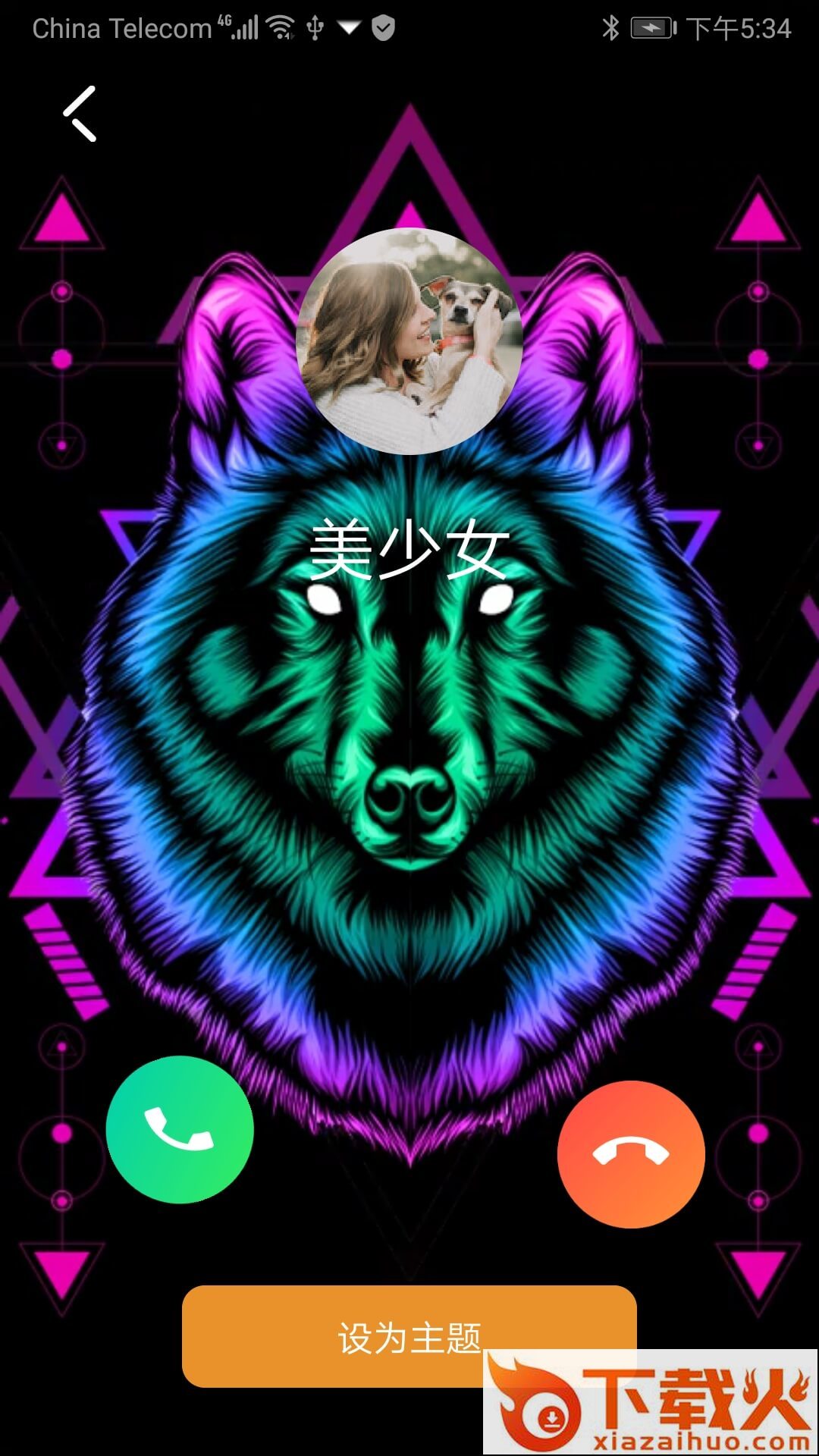Screen dimensions: 819x1456
Task: Go back using the top-left arrow
Action: [x=80, y=114]
